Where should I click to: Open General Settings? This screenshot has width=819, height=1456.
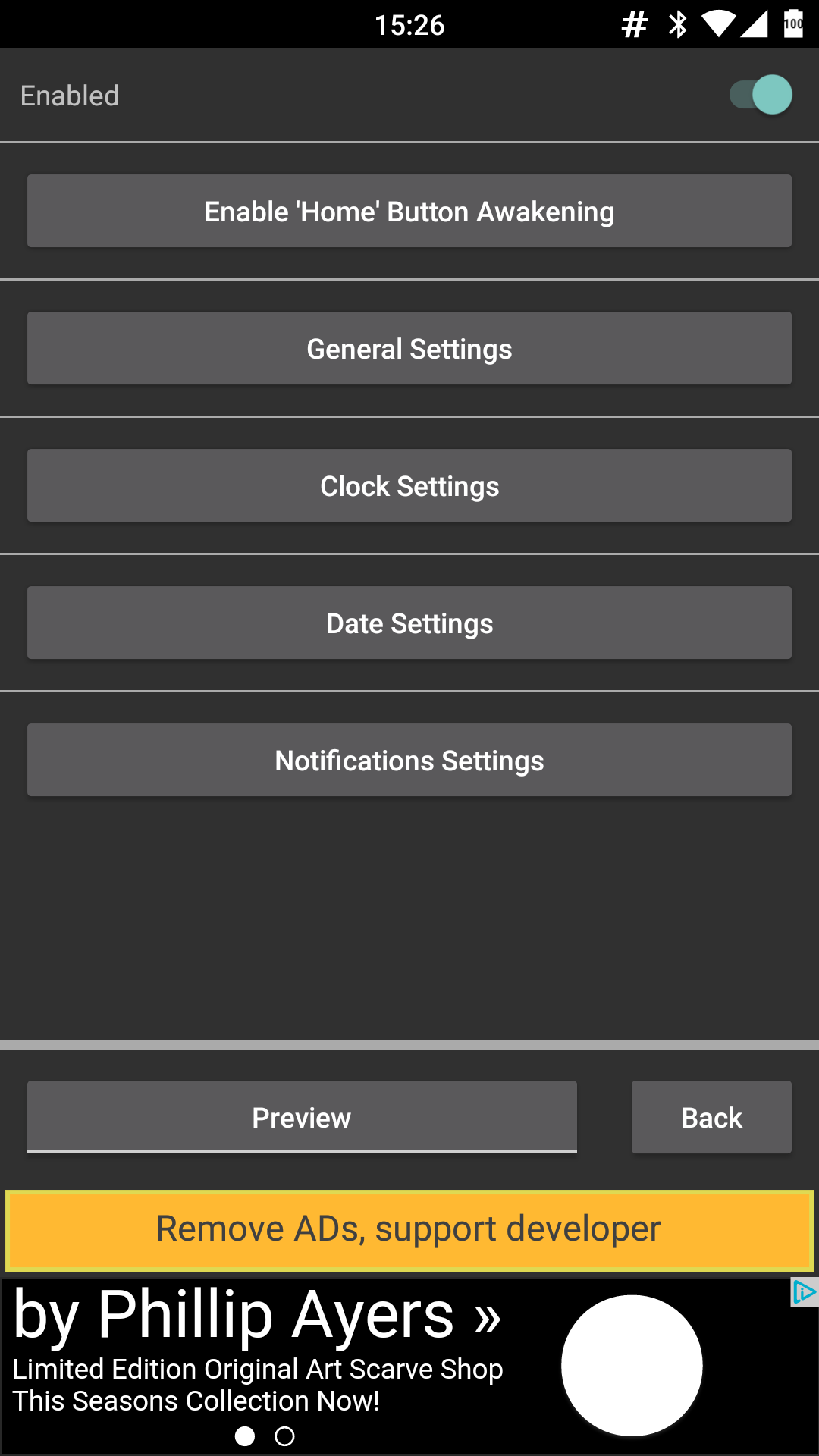[x=409, y=349]
